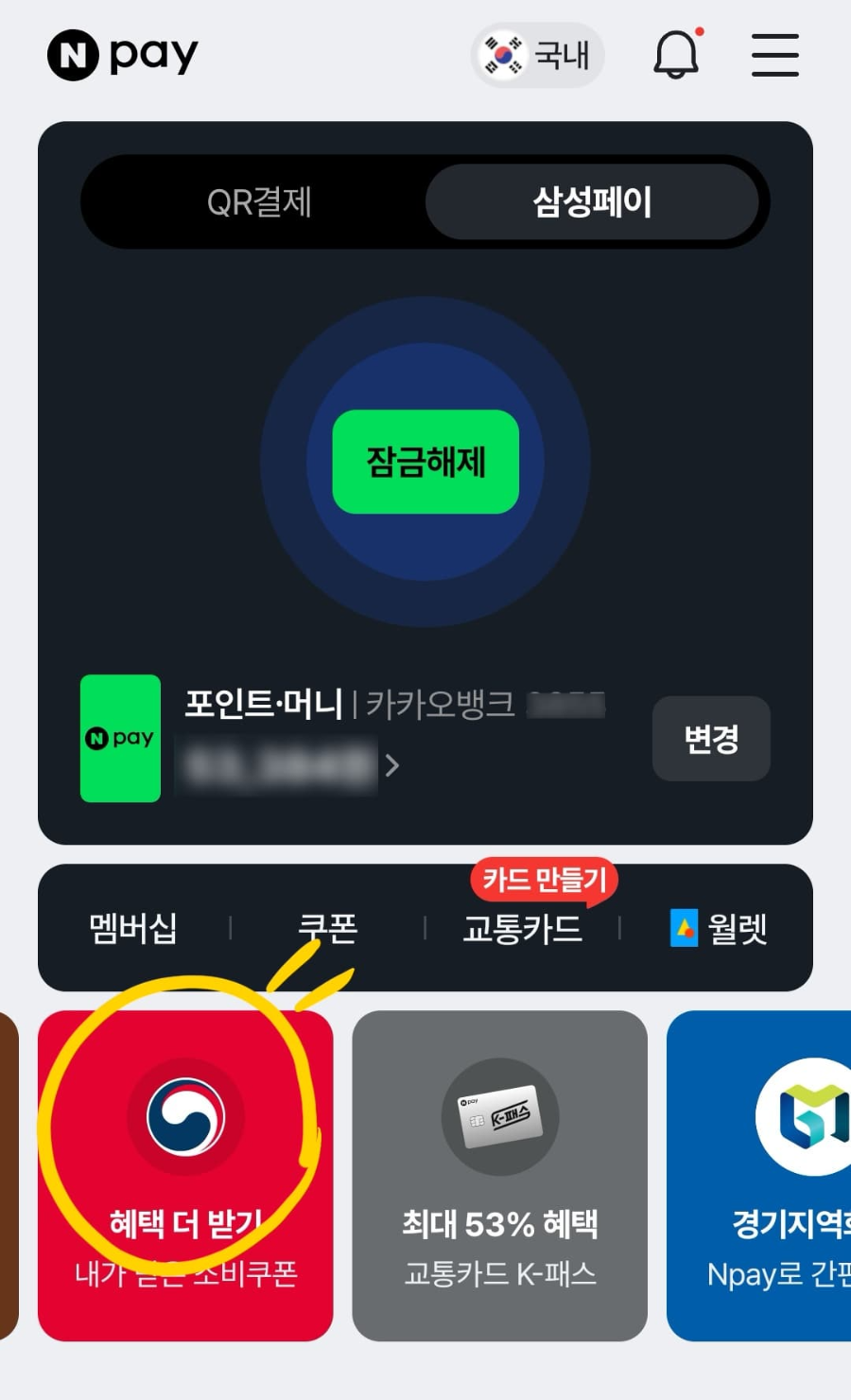Tap the Korean flag country icon
Image resolution: width=851 pixels, height=1400 pixels.
(x=501, y=55)
